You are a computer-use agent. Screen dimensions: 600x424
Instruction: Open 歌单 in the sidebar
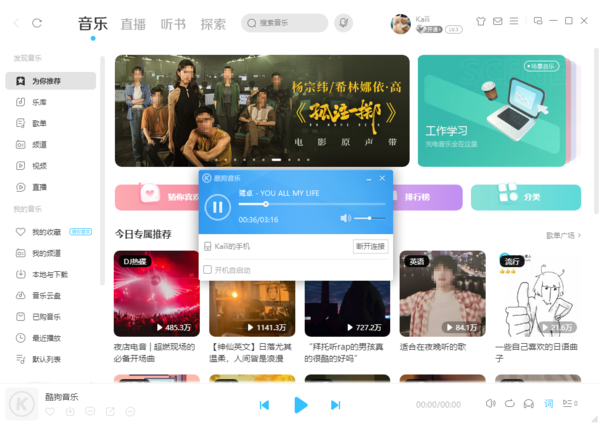(38, 123)
